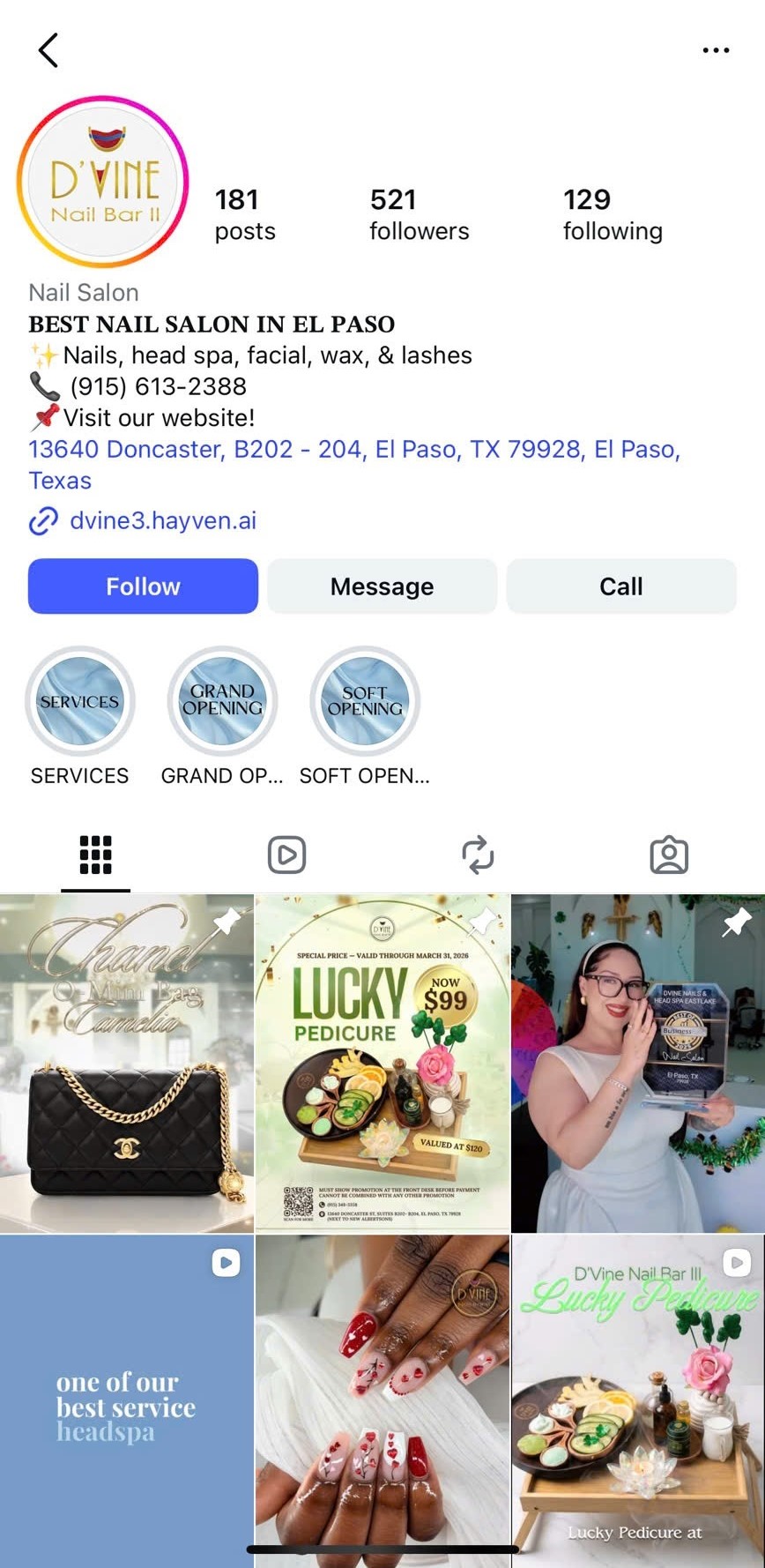
Task: Tap the play icon on the headspa reel
Action: [x=227, y=1263]
